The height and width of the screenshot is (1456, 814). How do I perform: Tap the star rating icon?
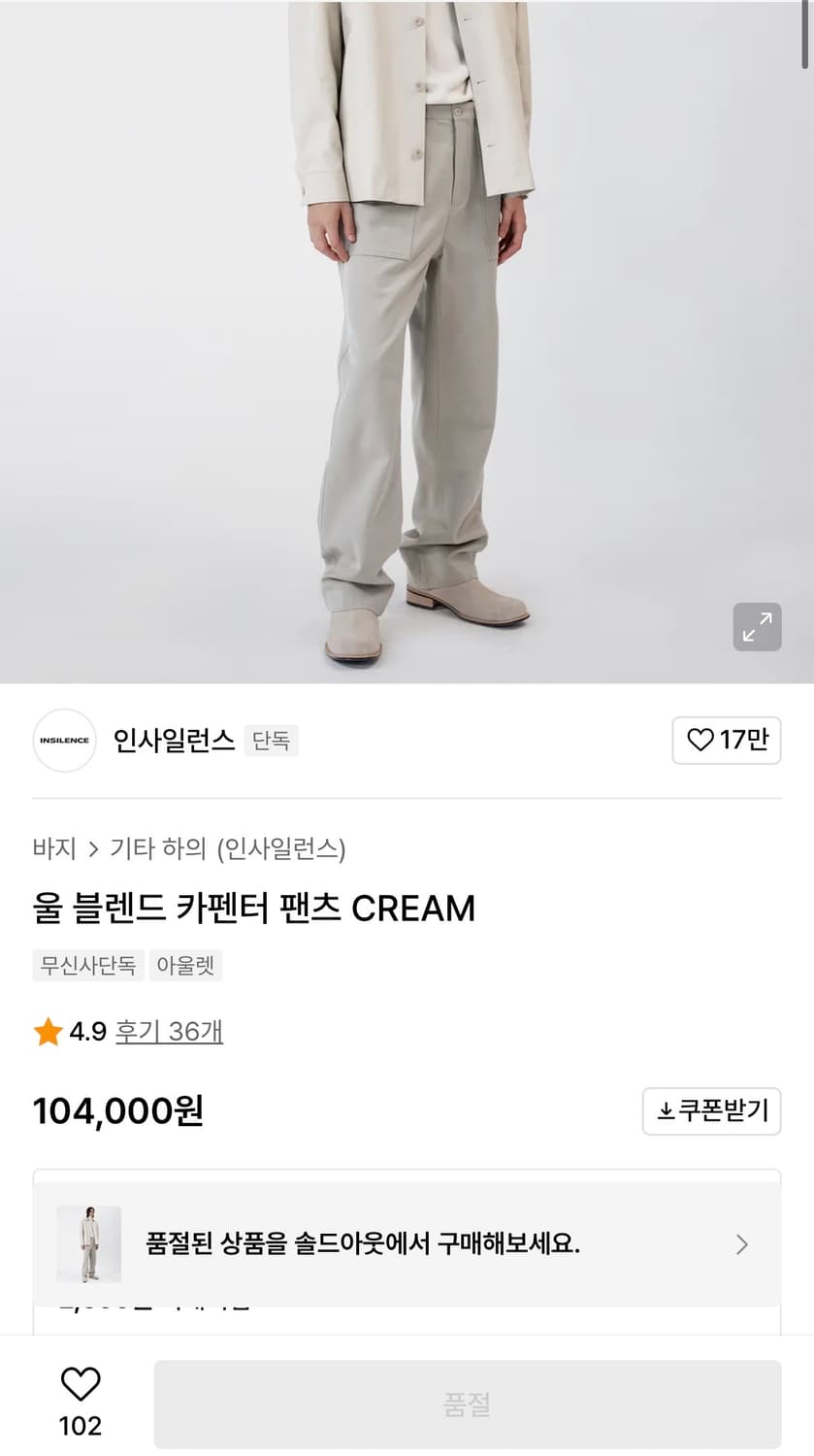[x=45, y=1032]
